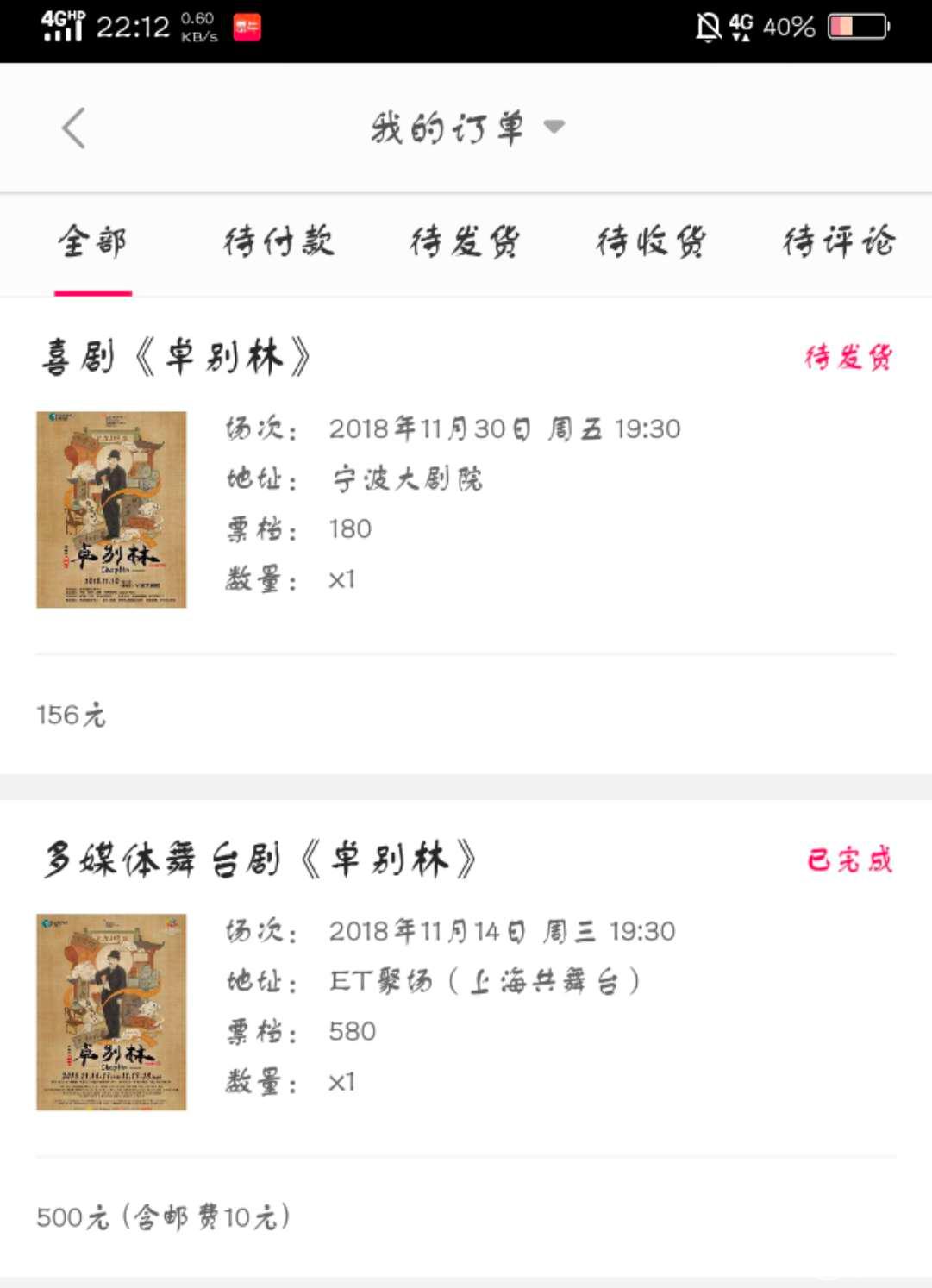Switch to the 待收货 tab
Image resolution: width=932 pixels, height=1288 pixels.
point(651,241)
